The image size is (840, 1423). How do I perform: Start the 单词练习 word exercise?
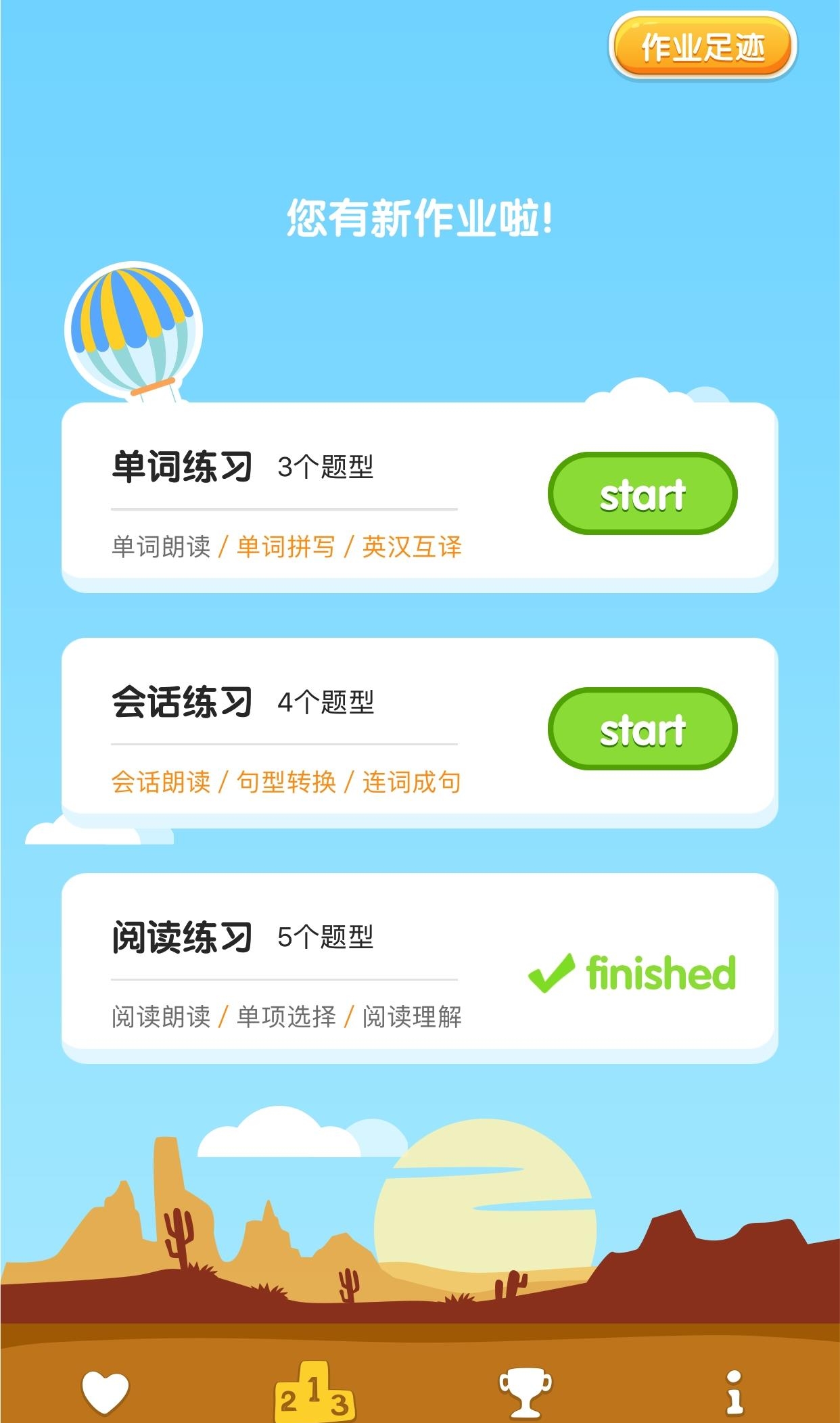click(642, 494)
